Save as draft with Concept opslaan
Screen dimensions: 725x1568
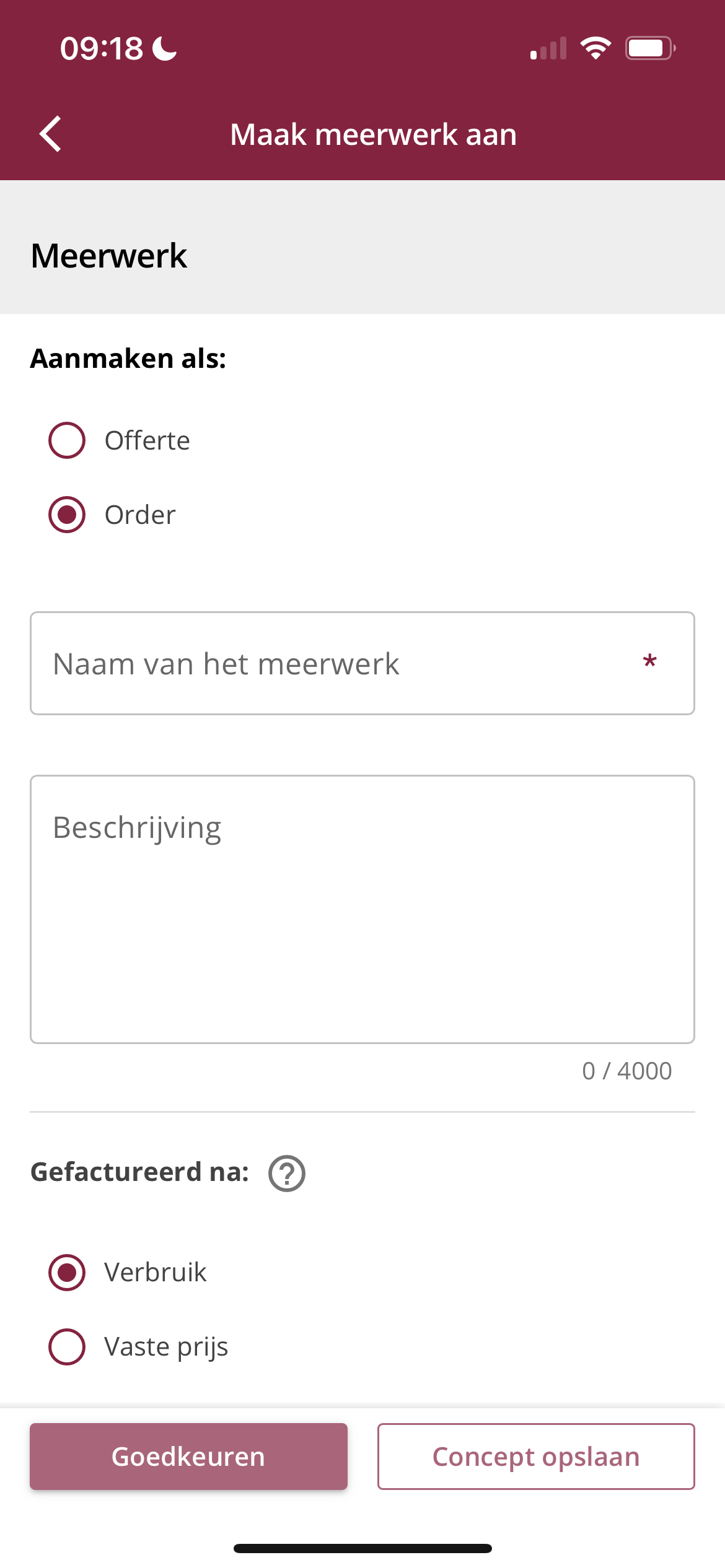[536, 1457]
